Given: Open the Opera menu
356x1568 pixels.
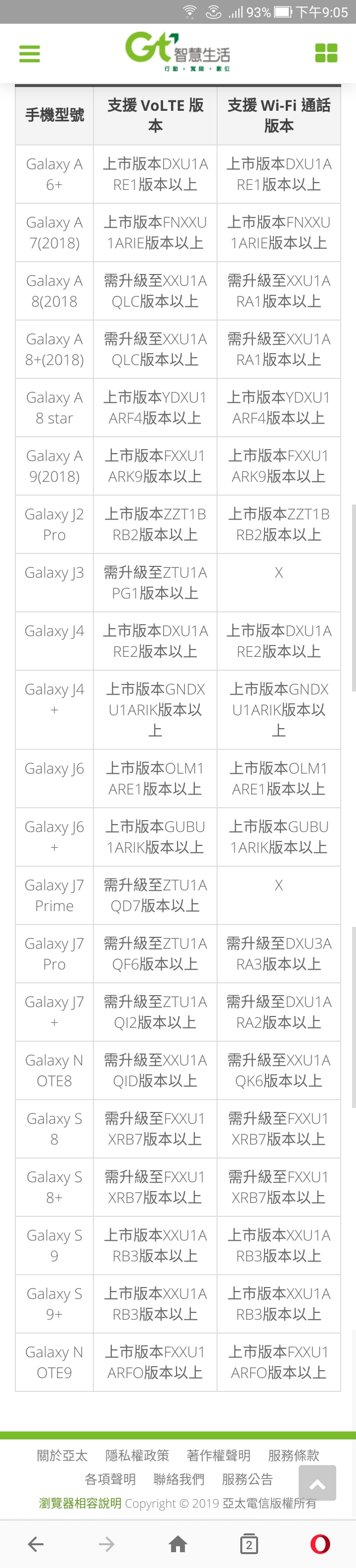Looking at the screenshot, I should 320,1544.
